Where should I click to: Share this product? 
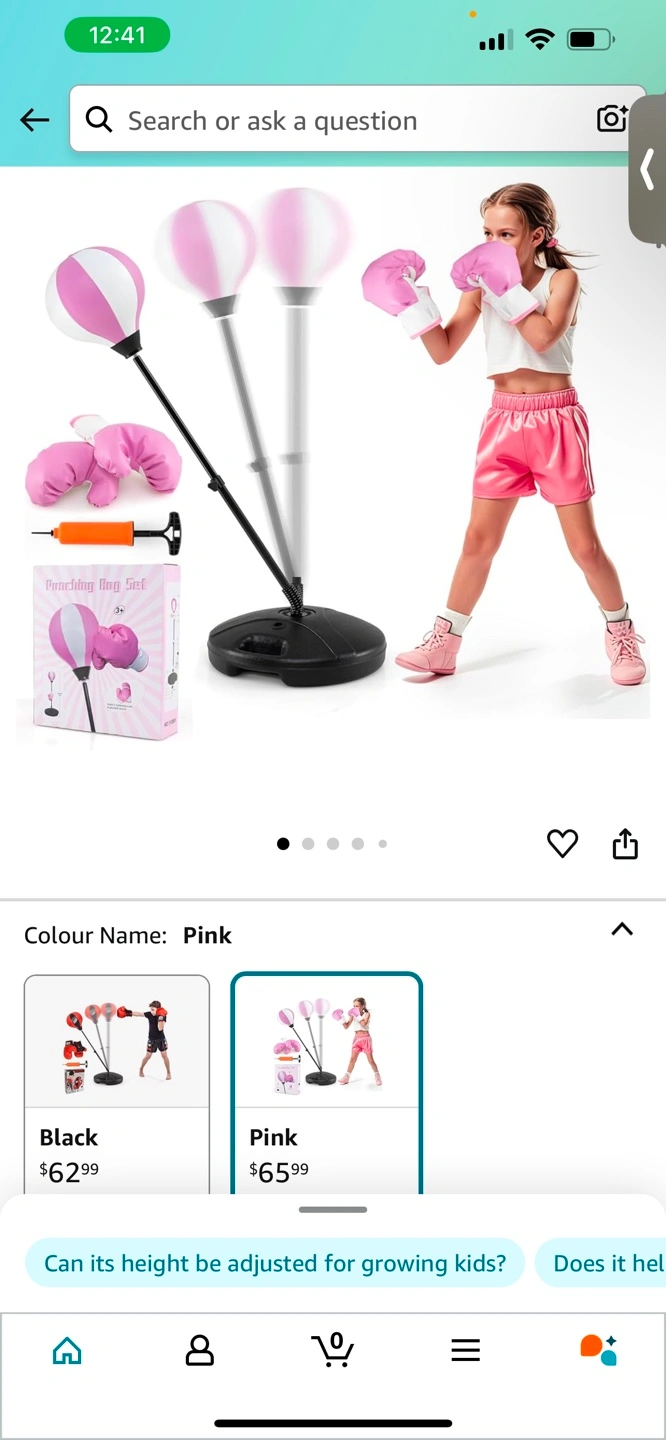tap(625, 844)
